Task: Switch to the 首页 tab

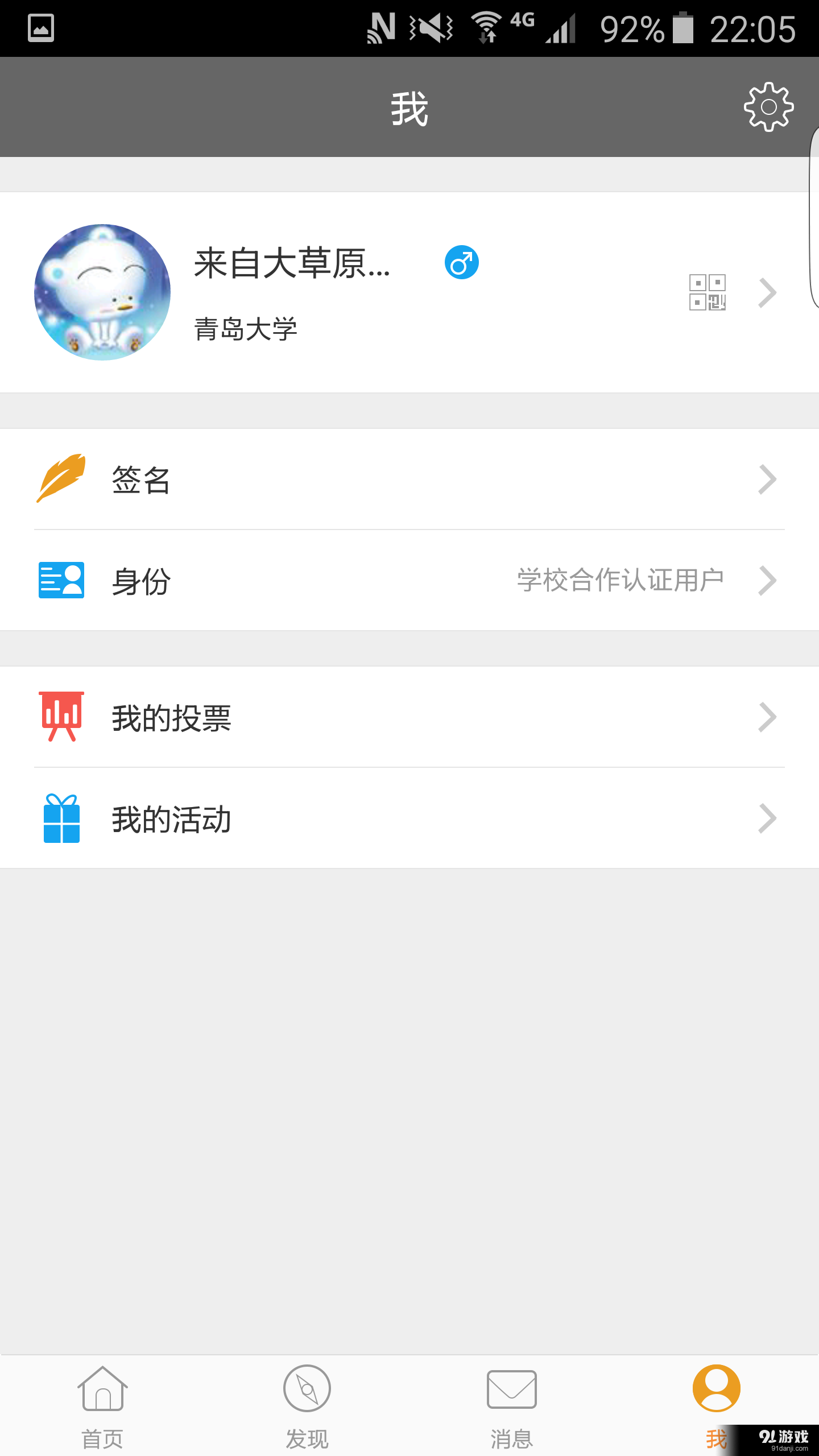Action: click(102, 1405)
